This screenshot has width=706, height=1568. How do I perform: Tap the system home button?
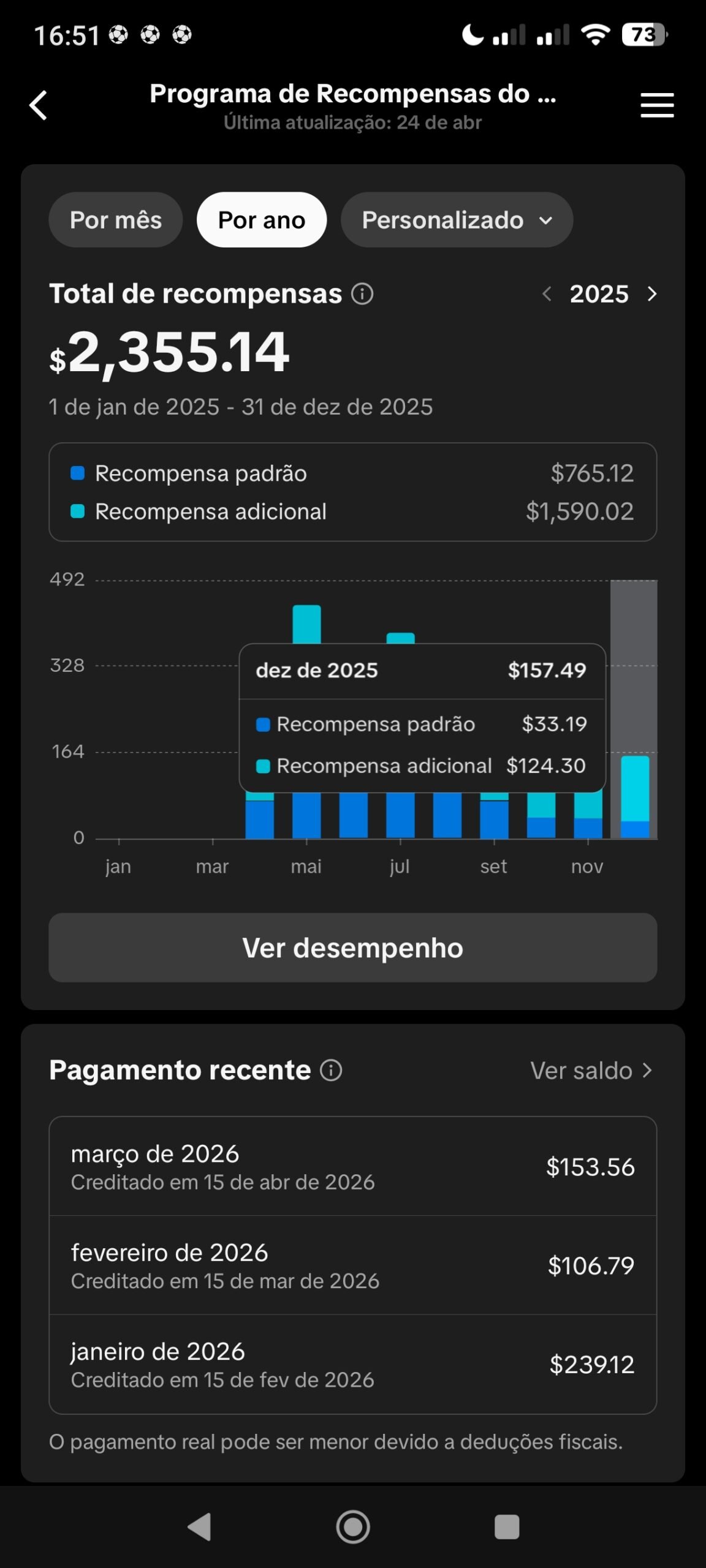tap(353, 1527)
